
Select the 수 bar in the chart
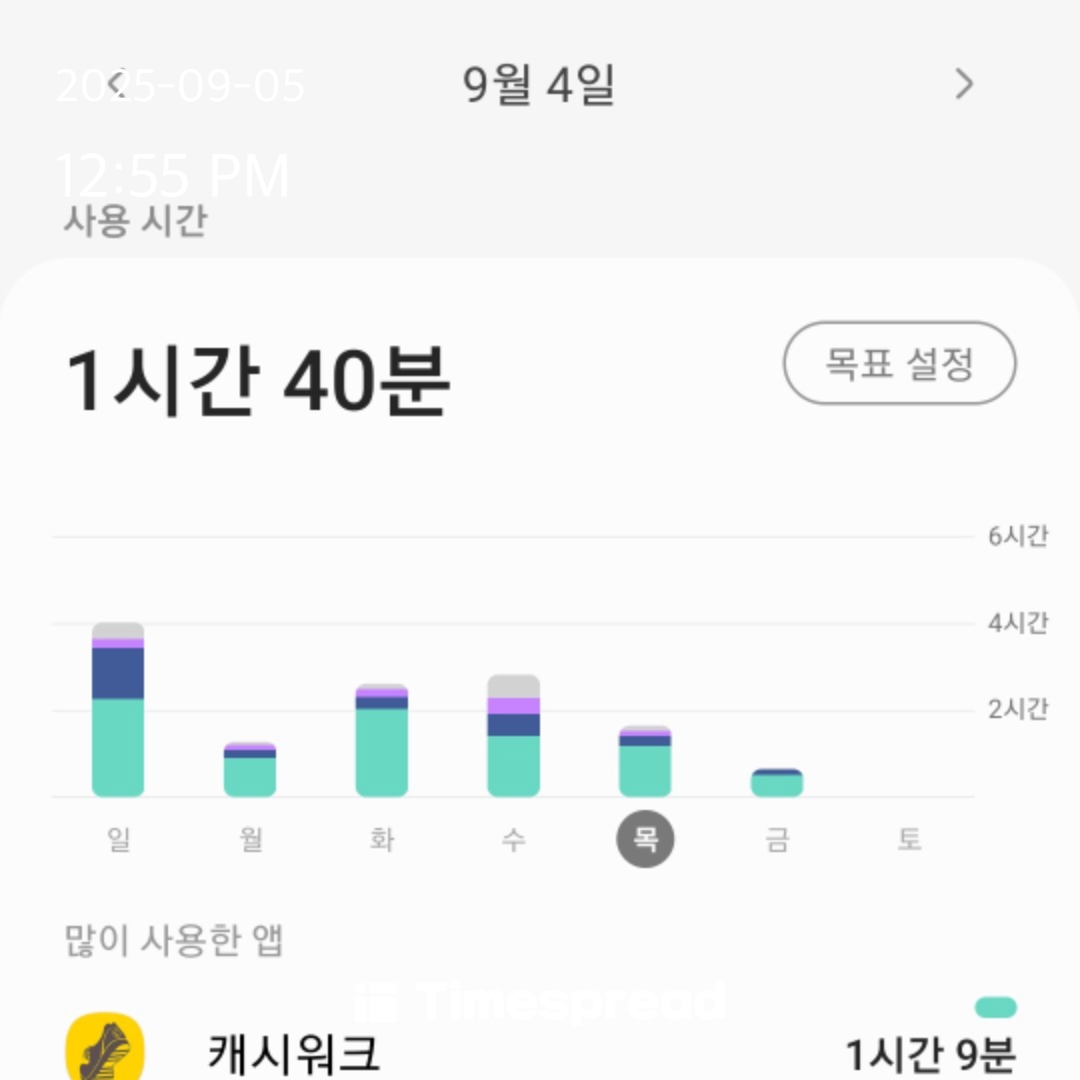pos(513,737)
